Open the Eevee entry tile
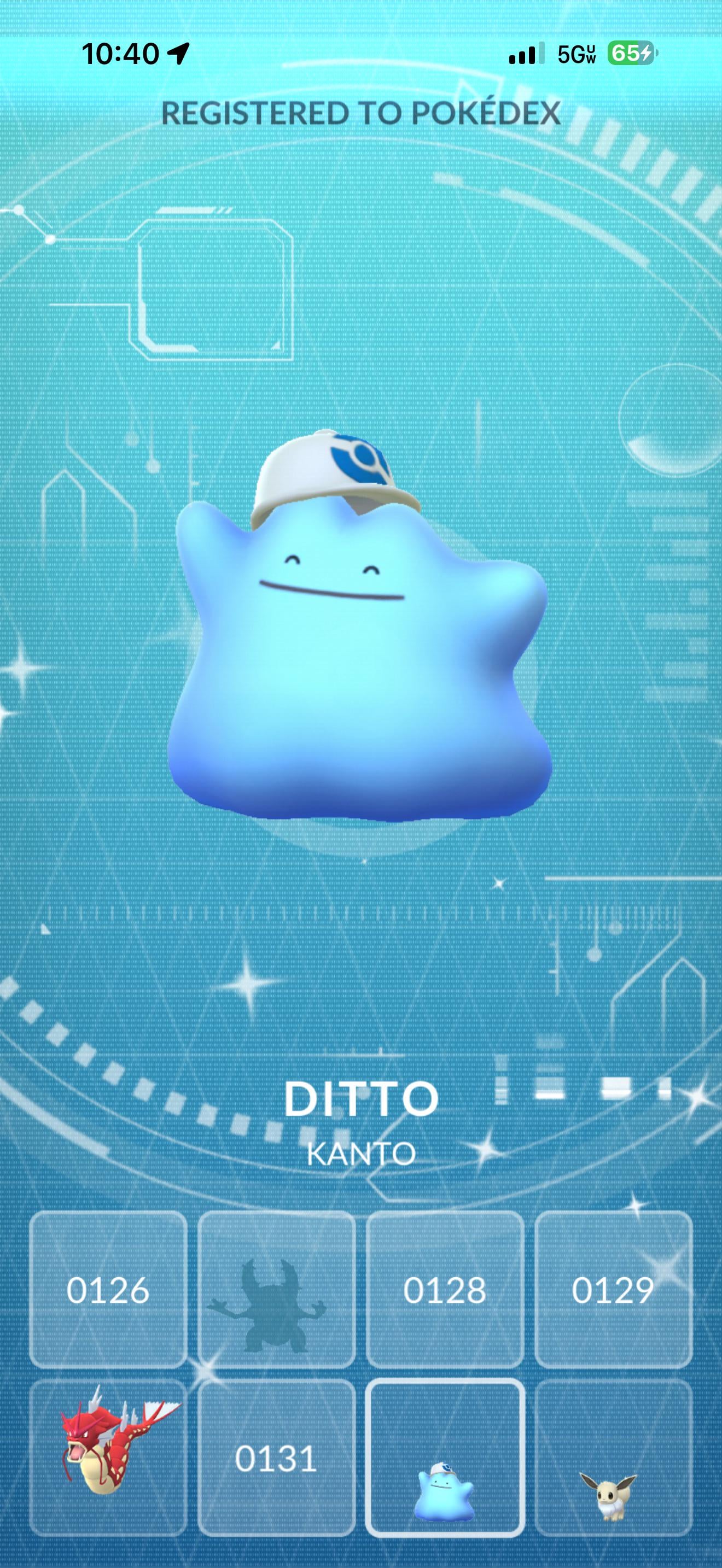This screenshot has height=1568, width=722. 613,1458
